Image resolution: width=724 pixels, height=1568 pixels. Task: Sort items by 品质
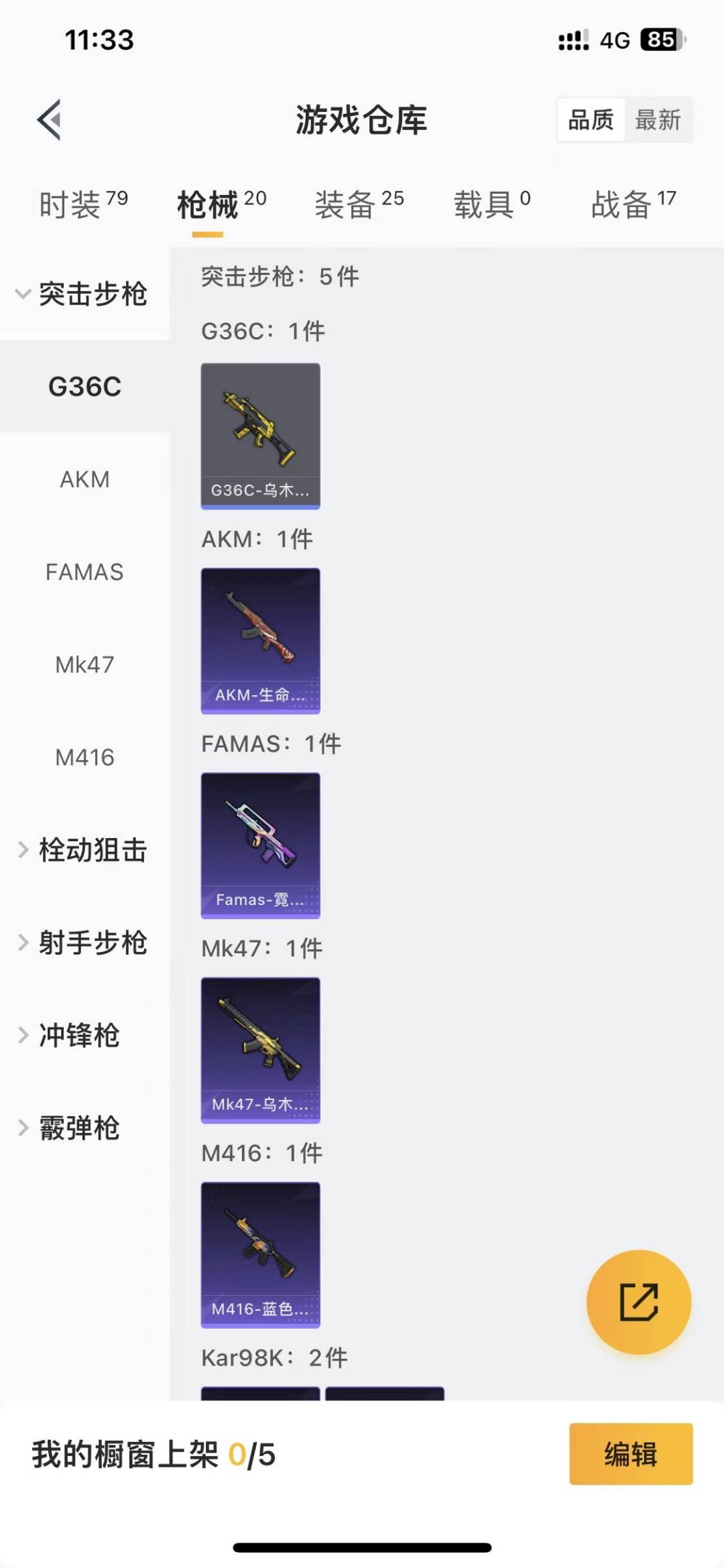(x=591, y=120)
